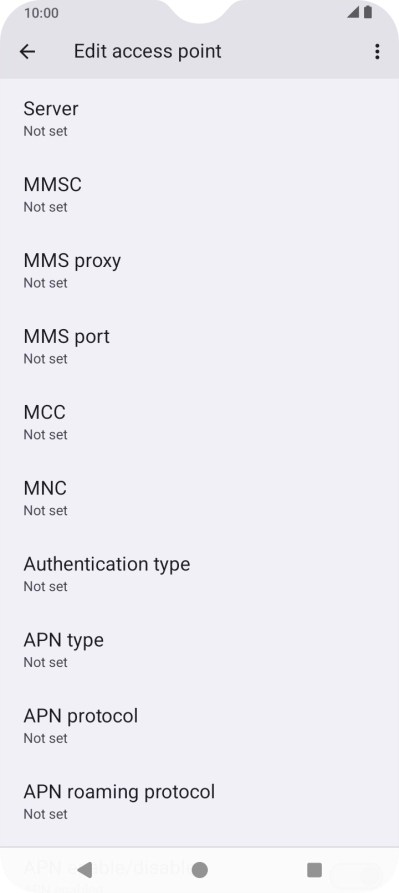Tap the system home button

199,870
